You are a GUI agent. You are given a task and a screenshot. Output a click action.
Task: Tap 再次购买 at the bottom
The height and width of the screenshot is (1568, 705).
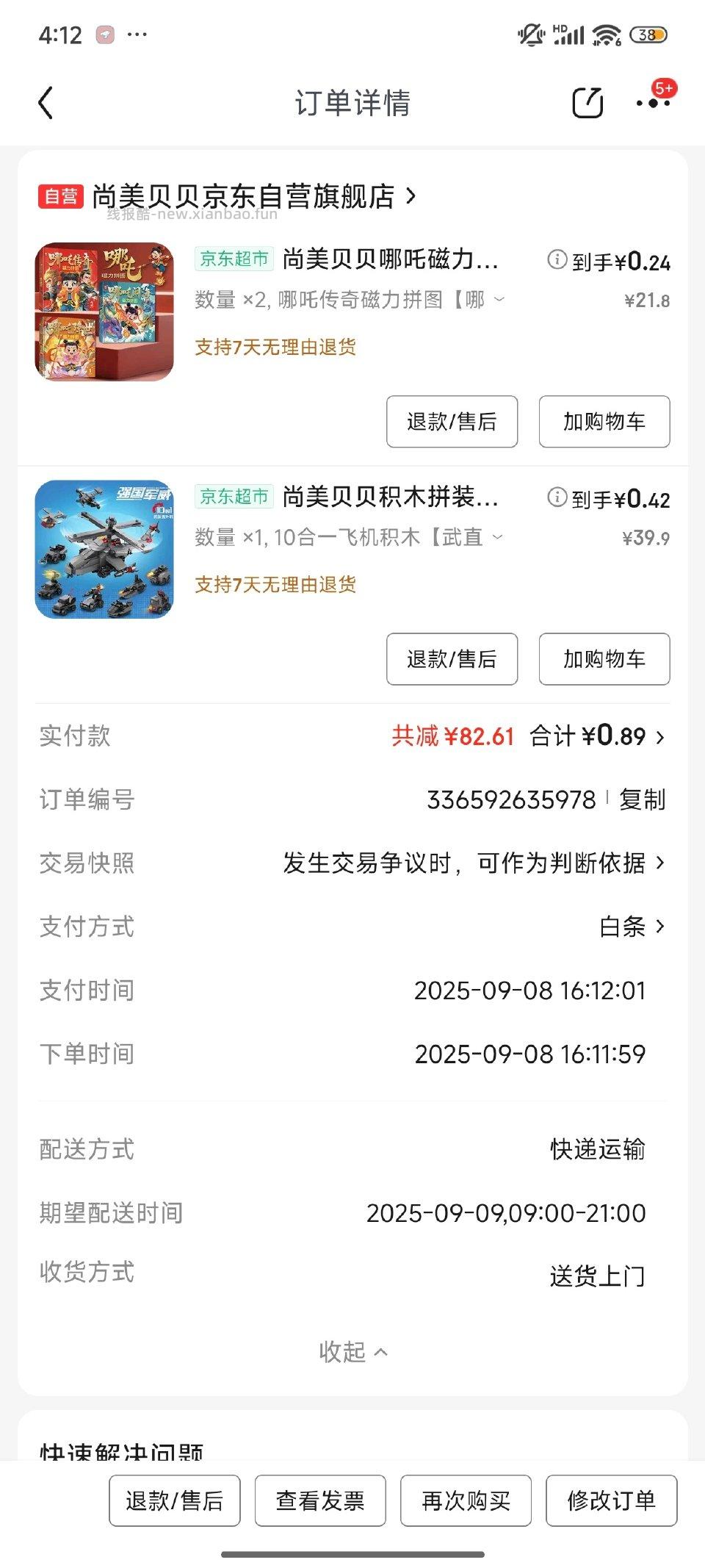click(x=466, y=1500)
